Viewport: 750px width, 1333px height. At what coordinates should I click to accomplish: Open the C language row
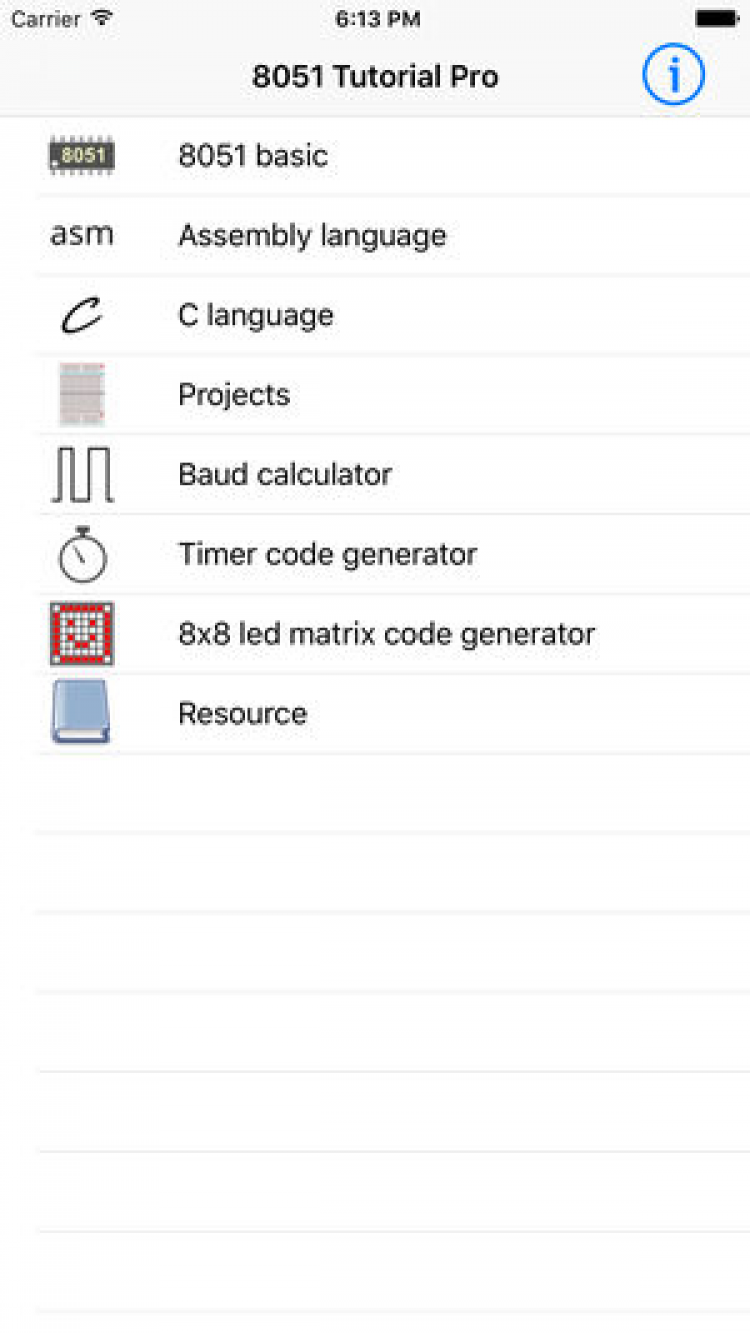(x=255, y=315)
